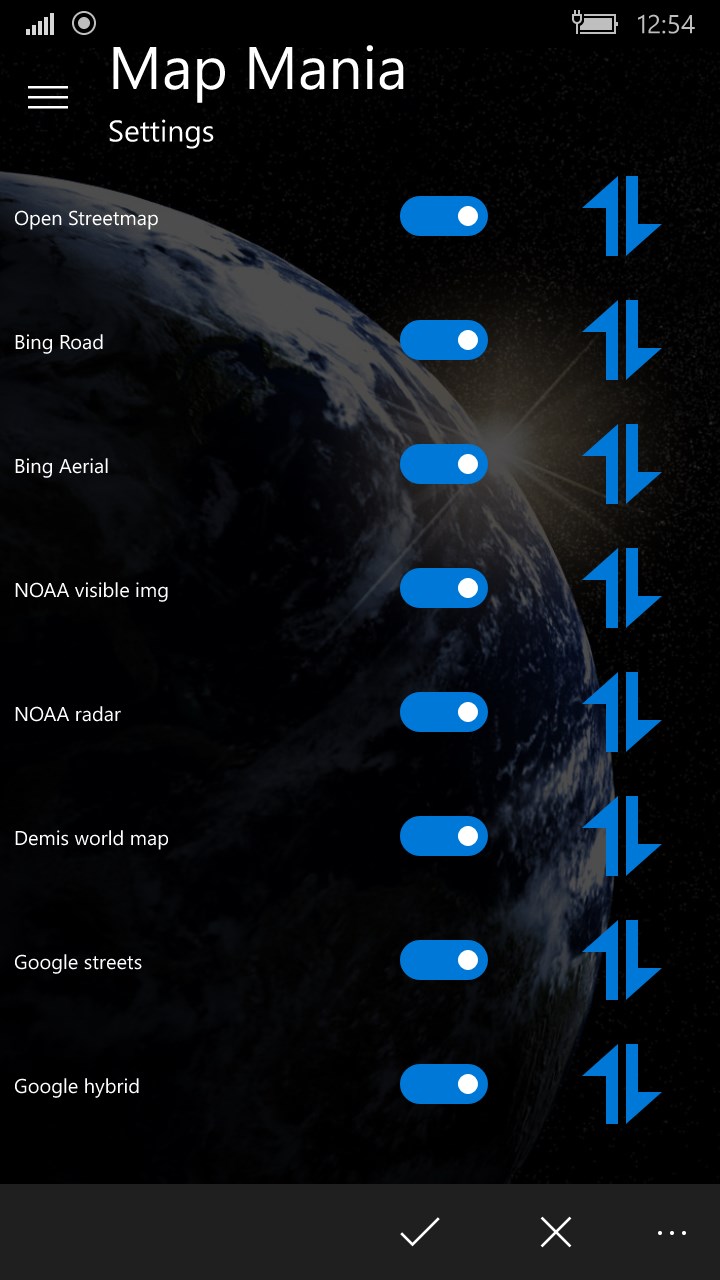Confirm settings with the checkmark
Viewport: 720px width, 1280px height.
click(x=420, y=1232)
